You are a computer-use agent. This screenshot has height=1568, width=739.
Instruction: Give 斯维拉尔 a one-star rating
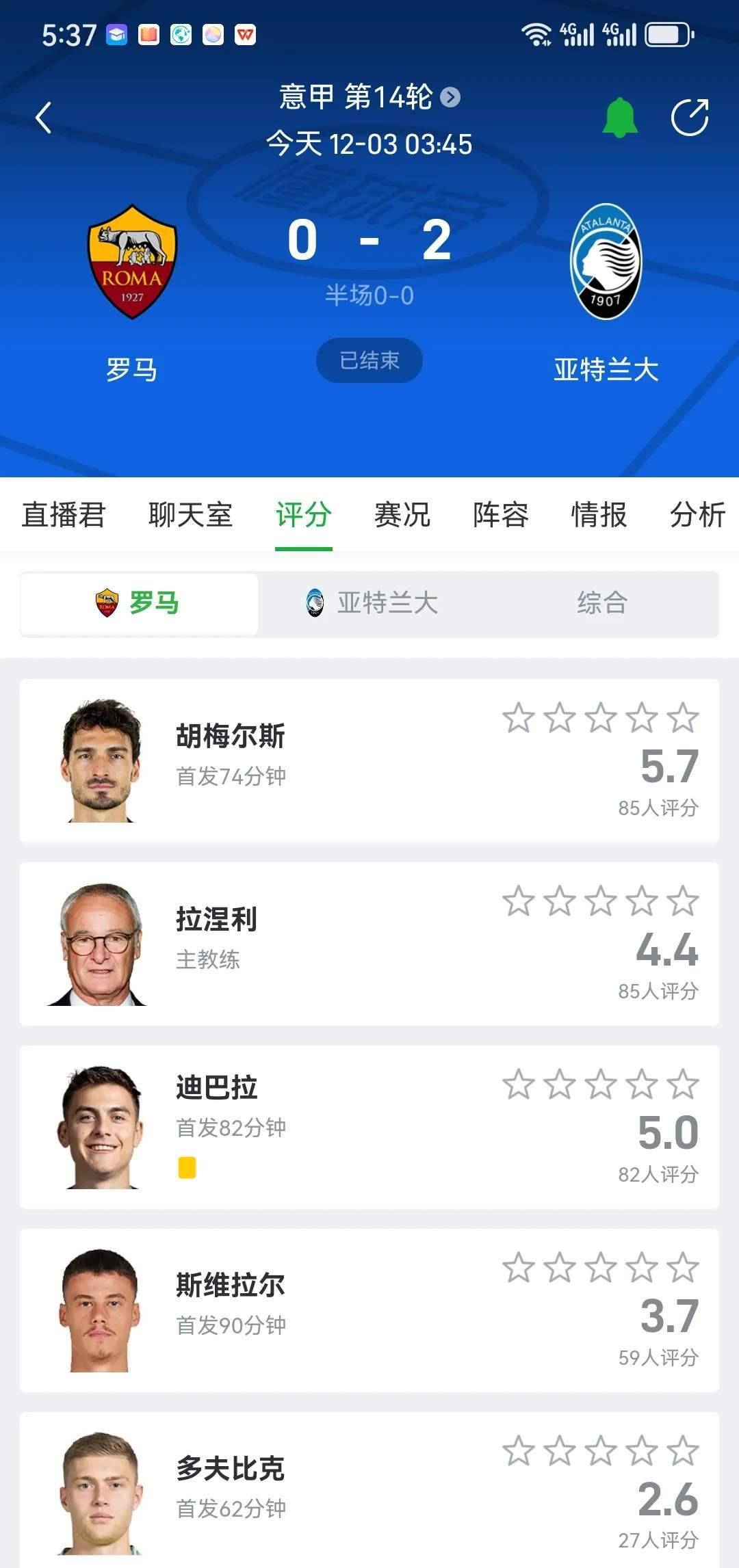pos(519,1268)
